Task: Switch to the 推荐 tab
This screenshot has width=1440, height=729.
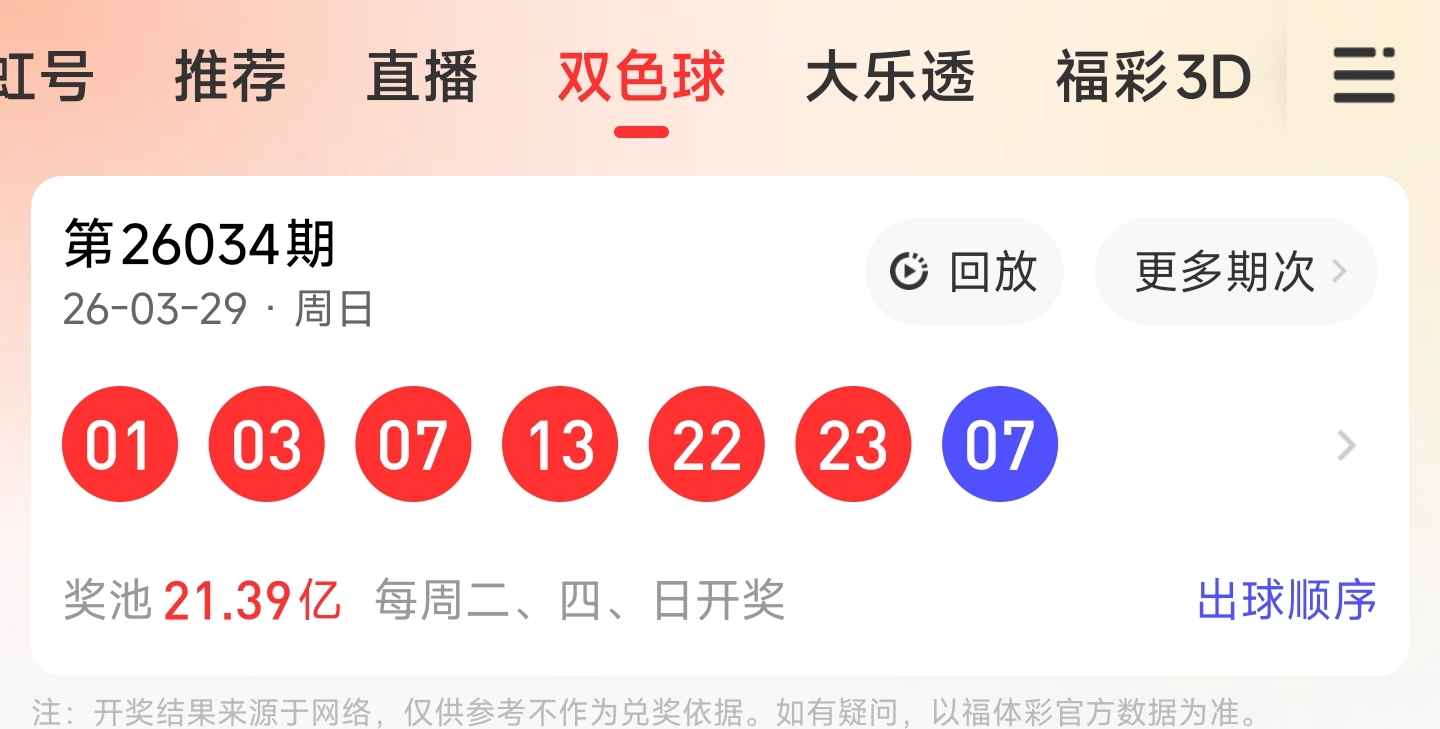Action: pyautogui.click(x=230, y=77)
